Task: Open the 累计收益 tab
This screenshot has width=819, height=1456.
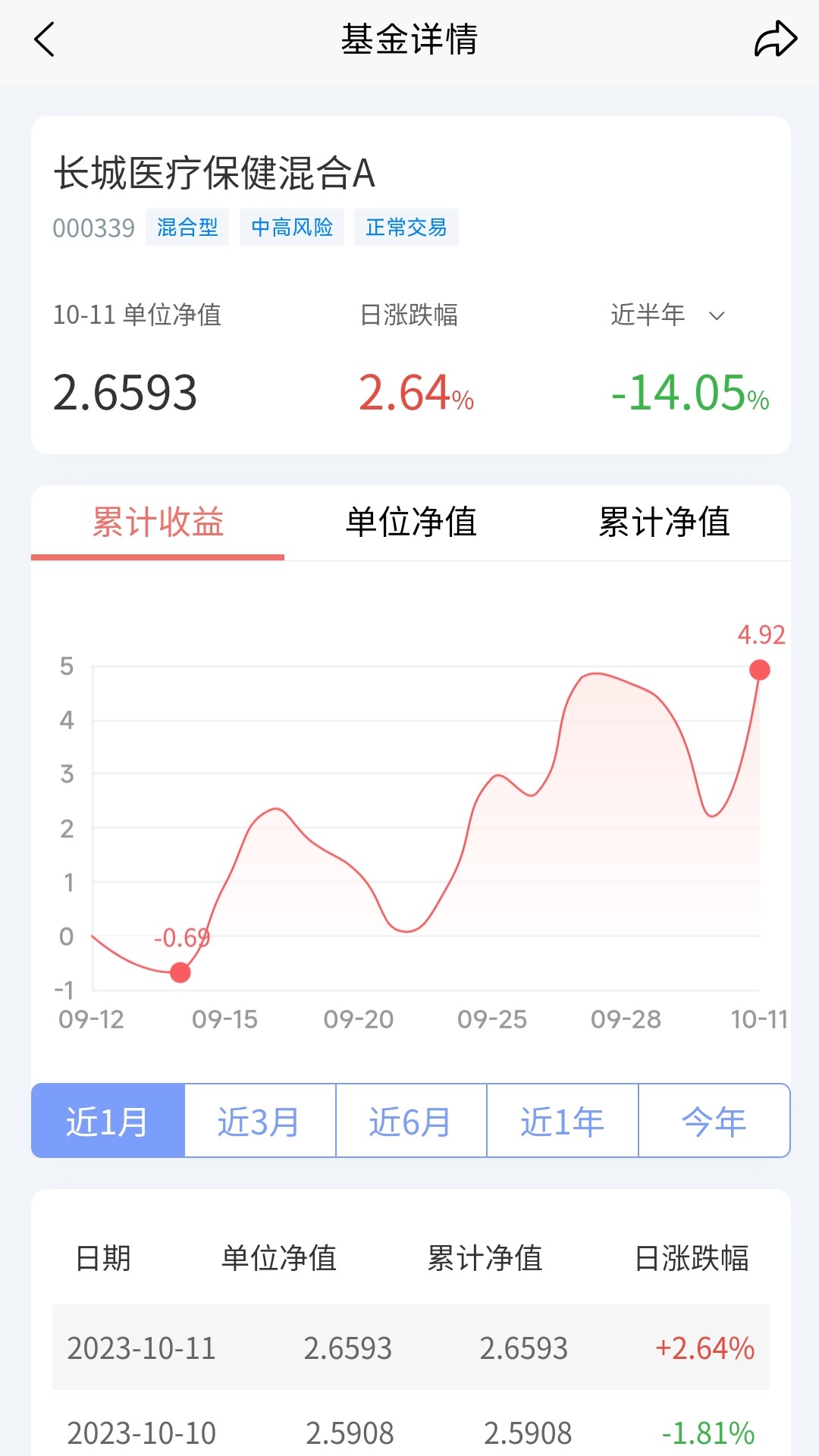Action: click(156, 522)
